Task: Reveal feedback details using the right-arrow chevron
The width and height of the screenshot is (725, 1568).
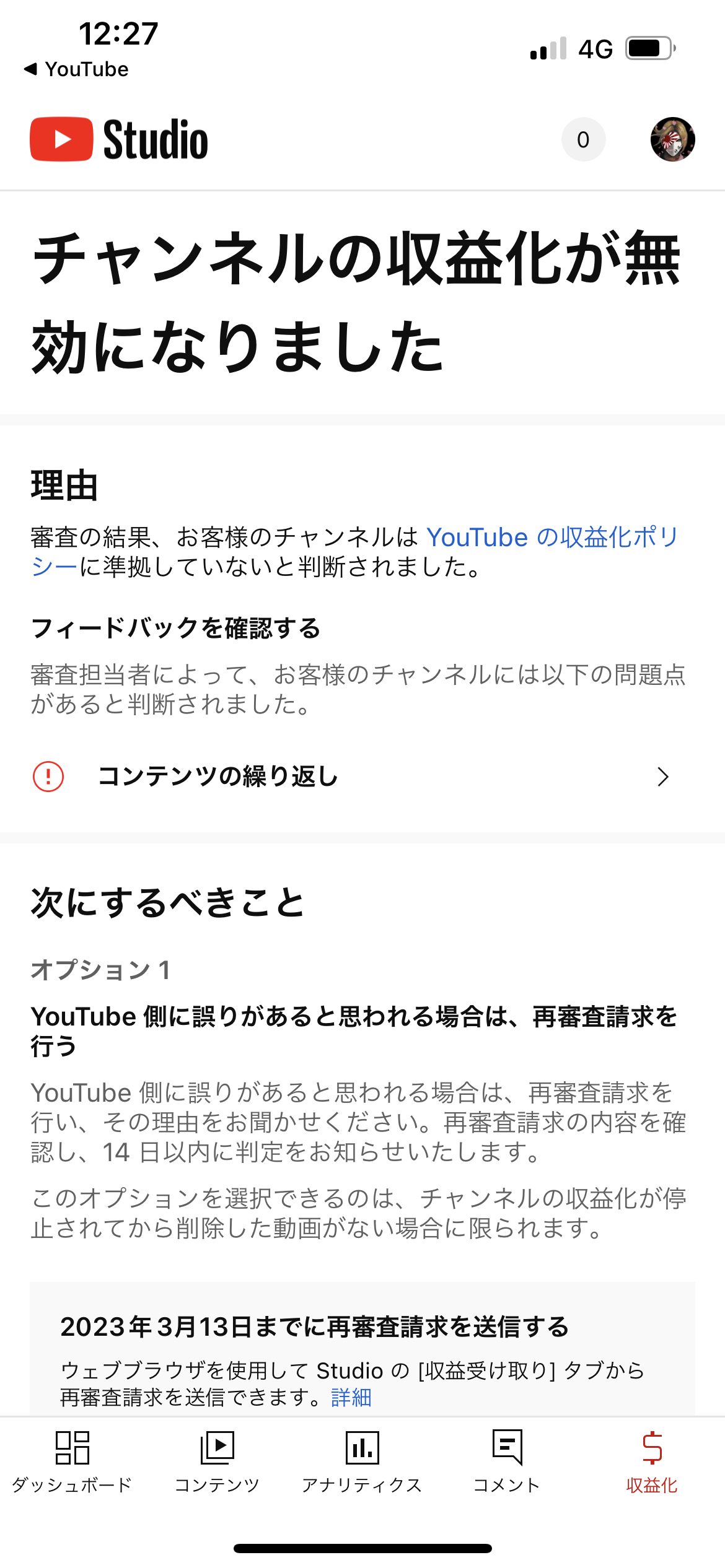Action: 663,776
